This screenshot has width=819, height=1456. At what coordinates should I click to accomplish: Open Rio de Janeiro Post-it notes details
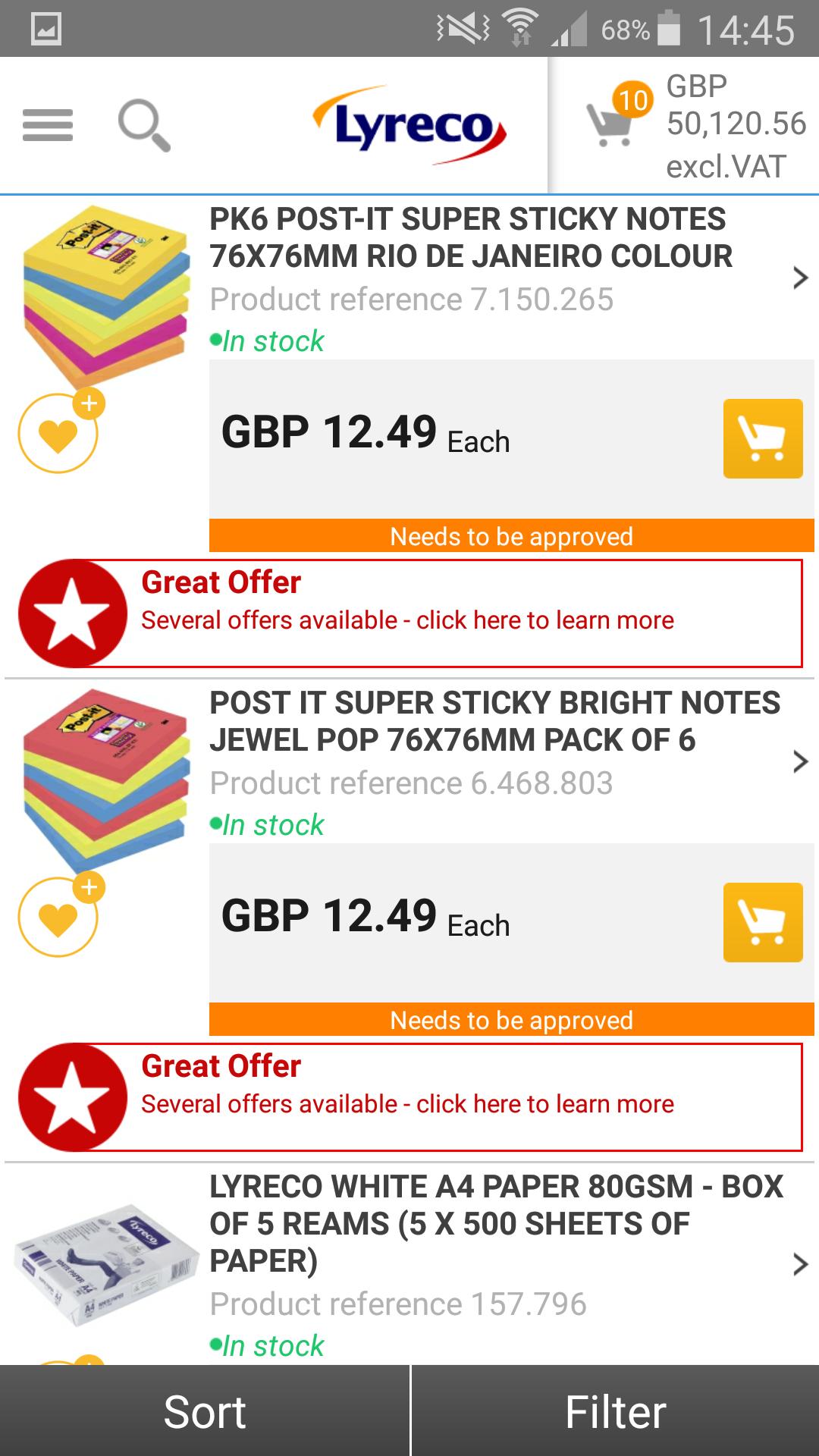[799, 278]
